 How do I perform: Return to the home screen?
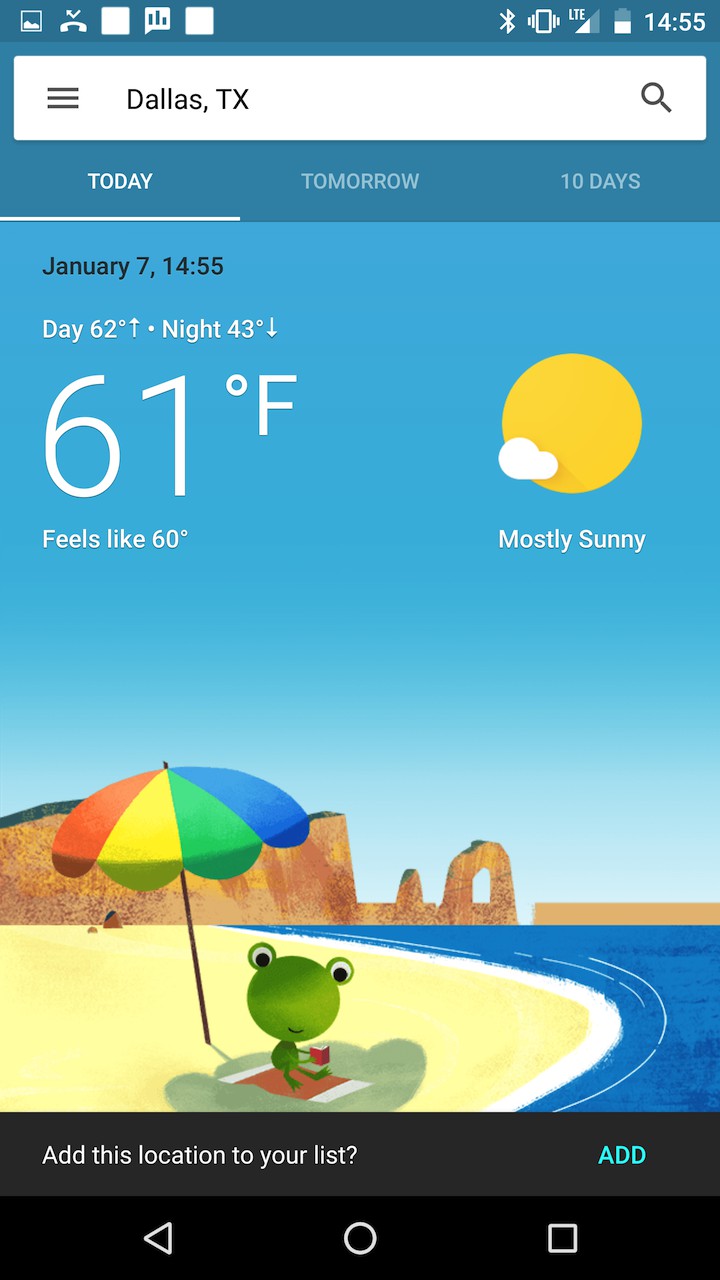pyautogui.click(x=360, y=1238)
